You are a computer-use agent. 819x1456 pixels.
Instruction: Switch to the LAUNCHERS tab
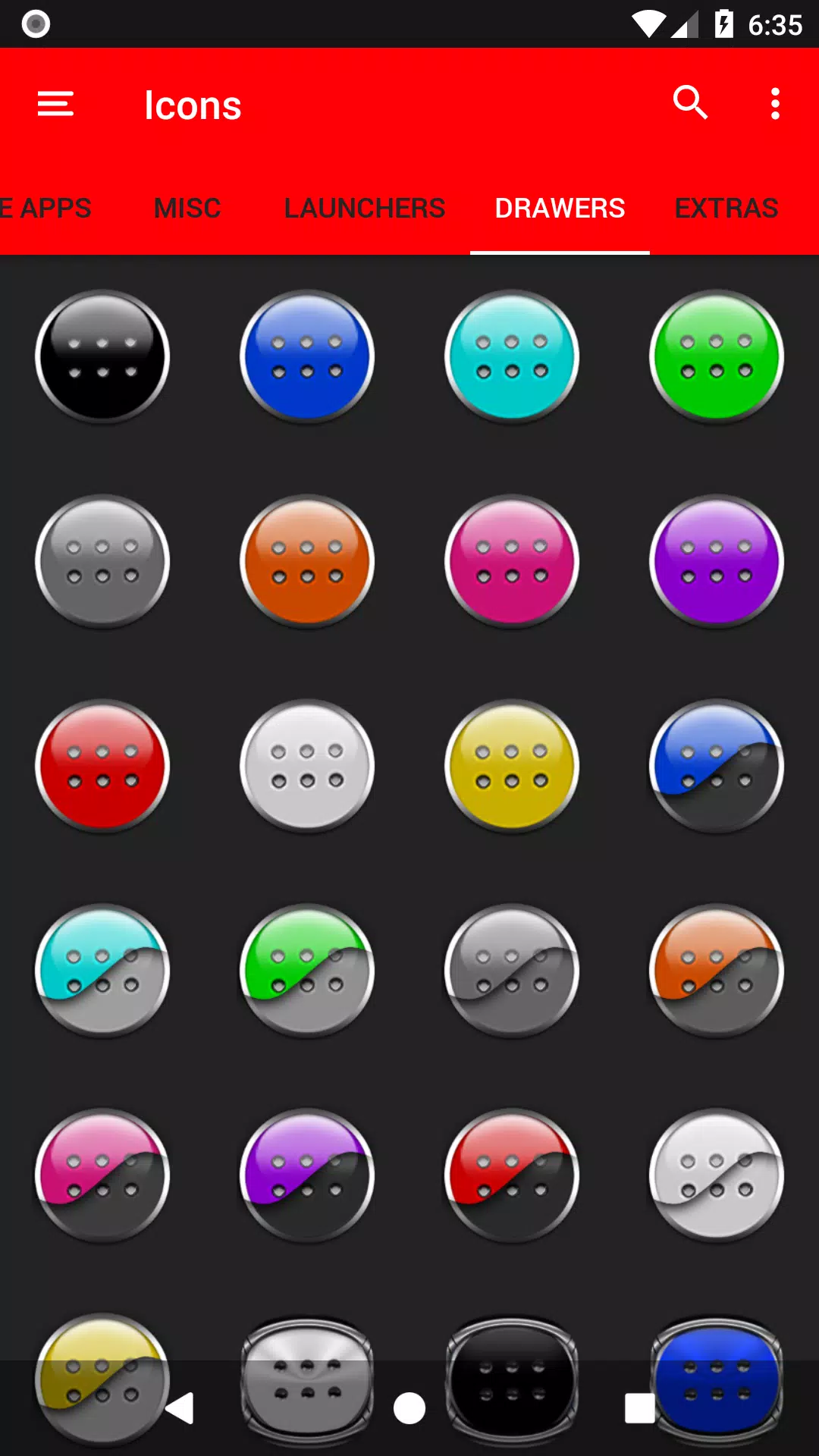point(365,208)
